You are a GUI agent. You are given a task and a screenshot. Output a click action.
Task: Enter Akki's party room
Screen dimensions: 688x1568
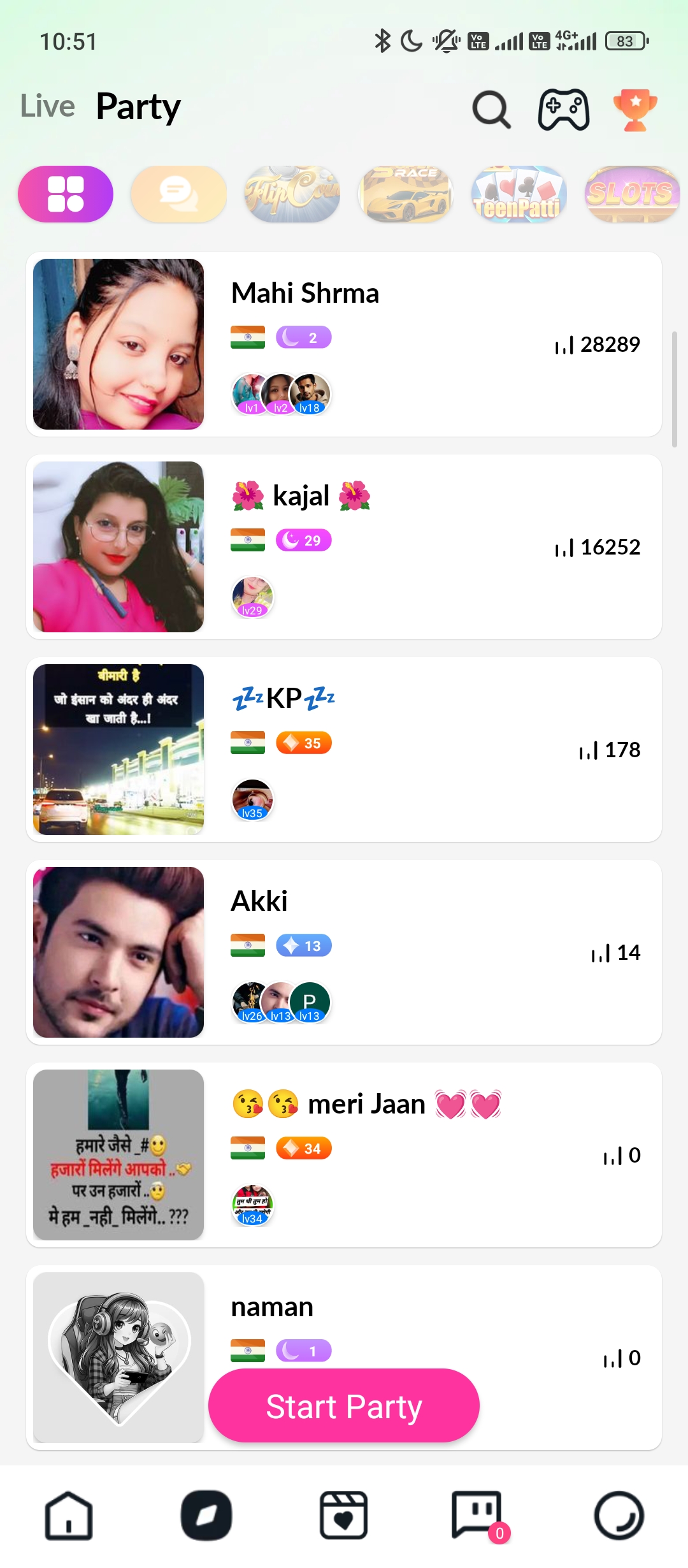click(344, 952)
